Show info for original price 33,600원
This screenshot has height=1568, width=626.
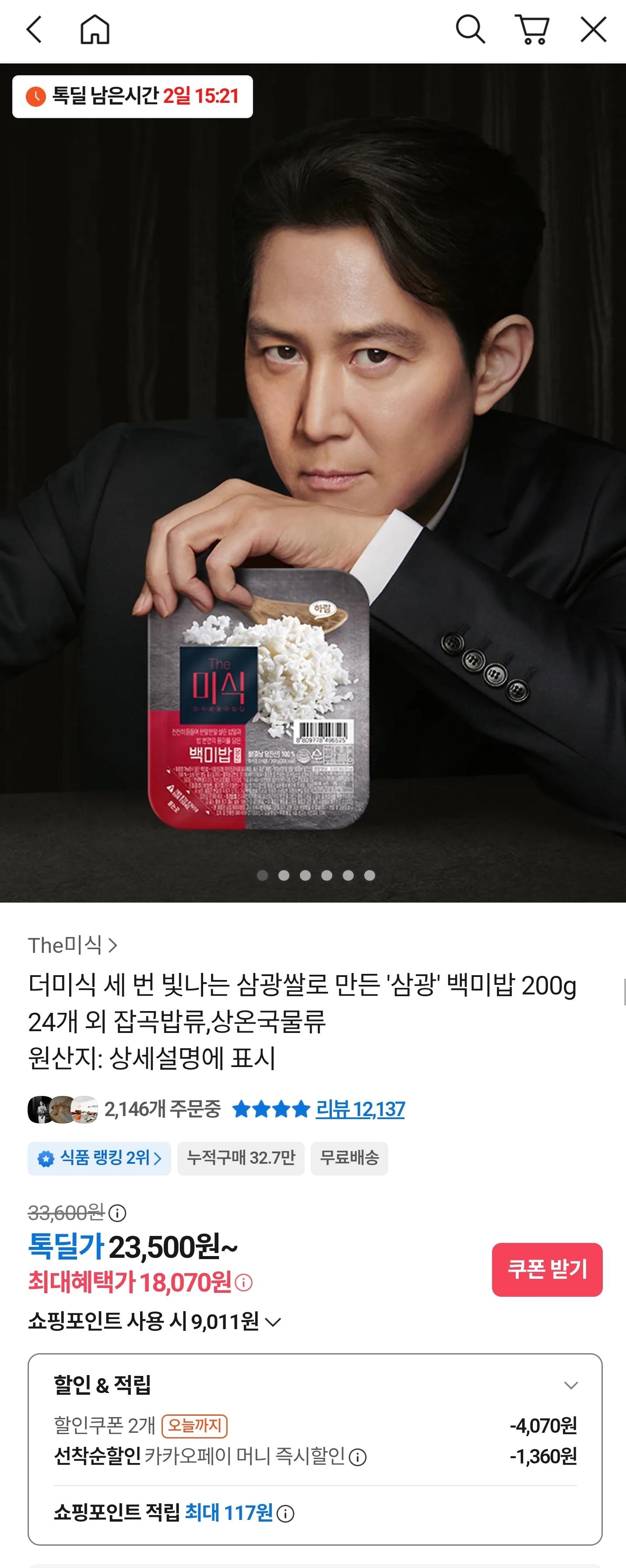[x=117, y=1213]
